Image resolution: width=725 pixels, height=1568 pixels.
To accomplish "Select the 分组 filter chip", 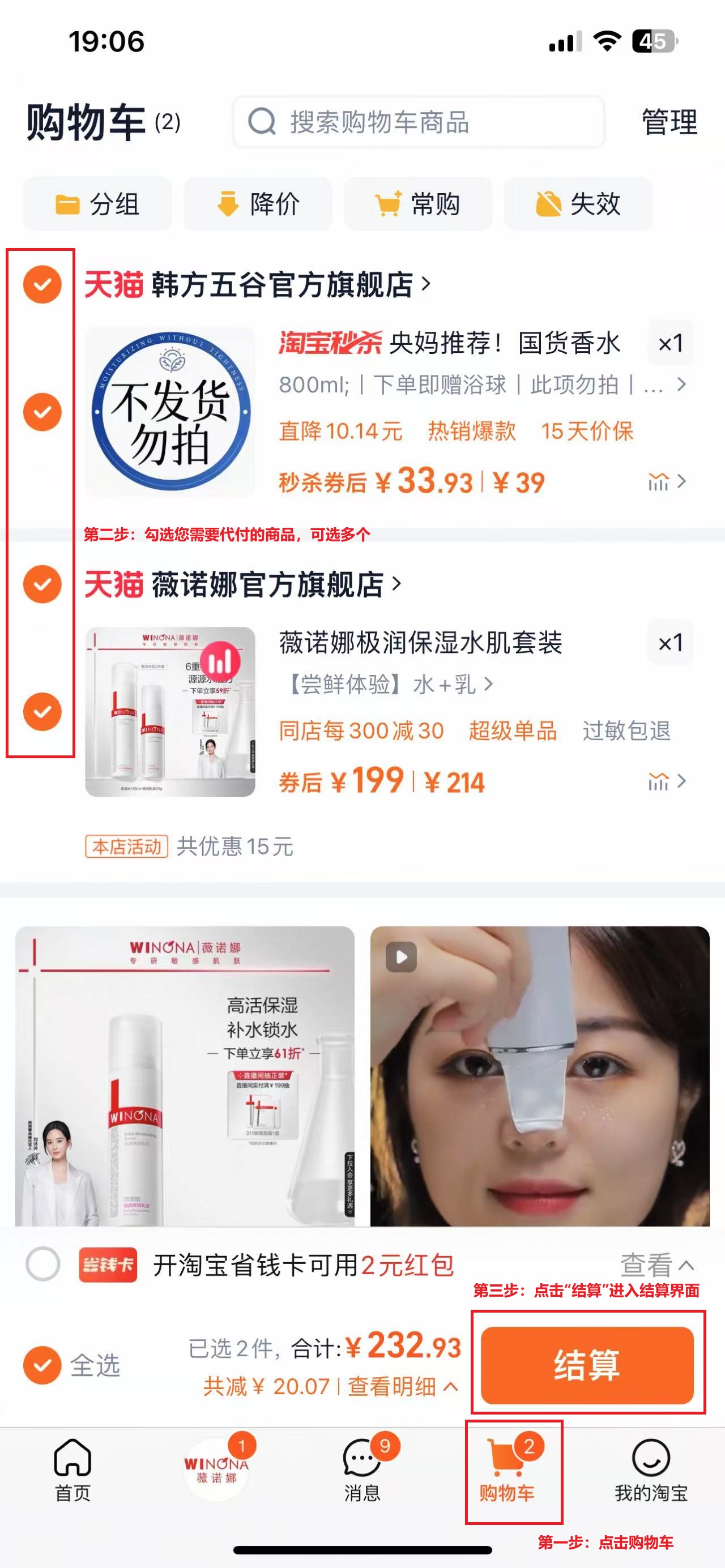I will click(97, 204).
